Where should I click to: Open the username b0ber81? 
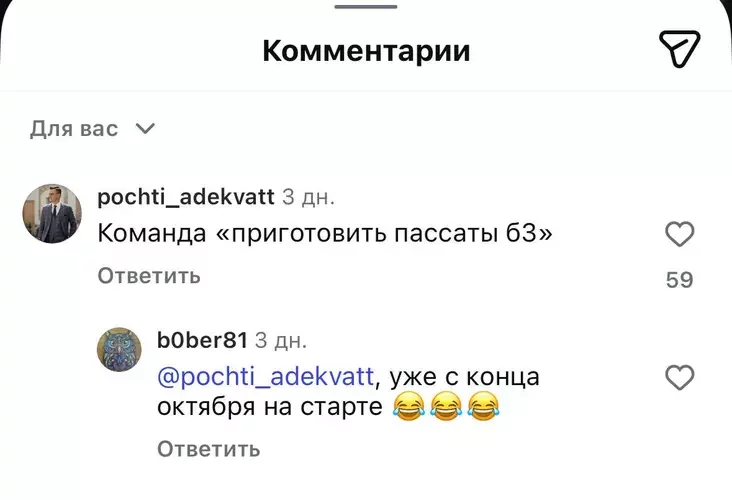[x=202, y=340]
